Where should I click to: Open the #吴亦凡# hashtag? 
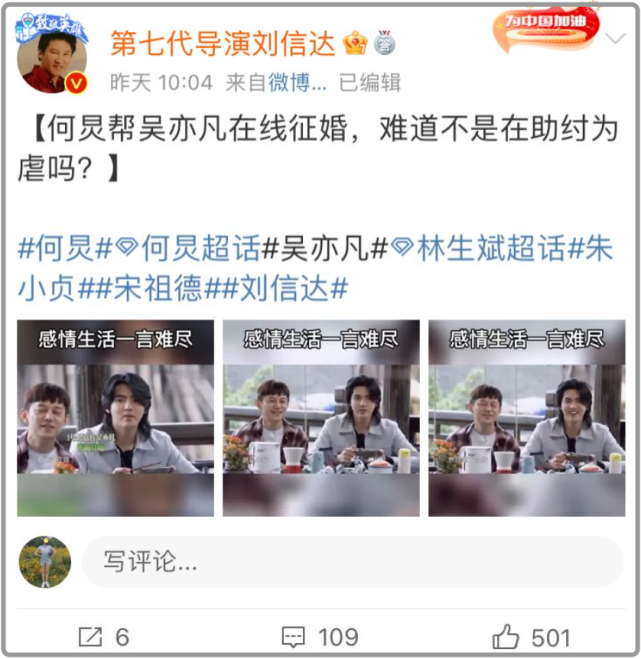point(324,248)
